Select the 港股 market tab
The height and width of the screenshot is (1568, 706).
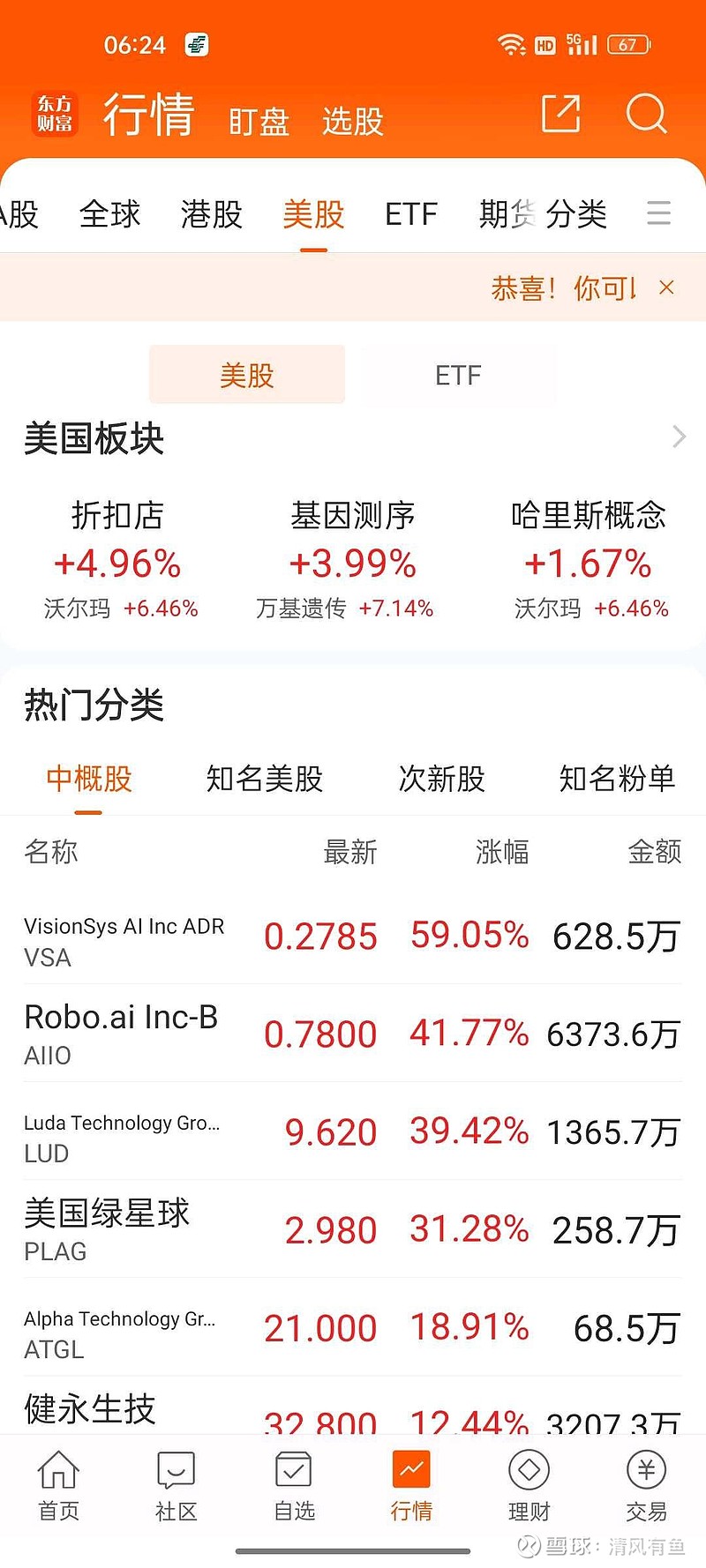(x=212, y=213)
